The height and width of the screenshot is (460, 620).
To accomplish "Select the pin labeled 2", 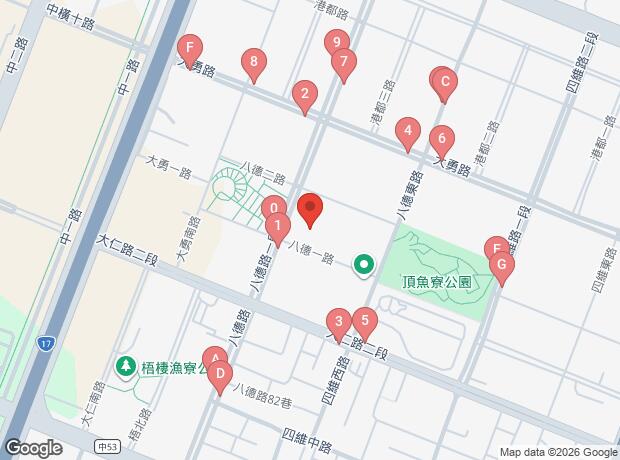I will [305, 98].
